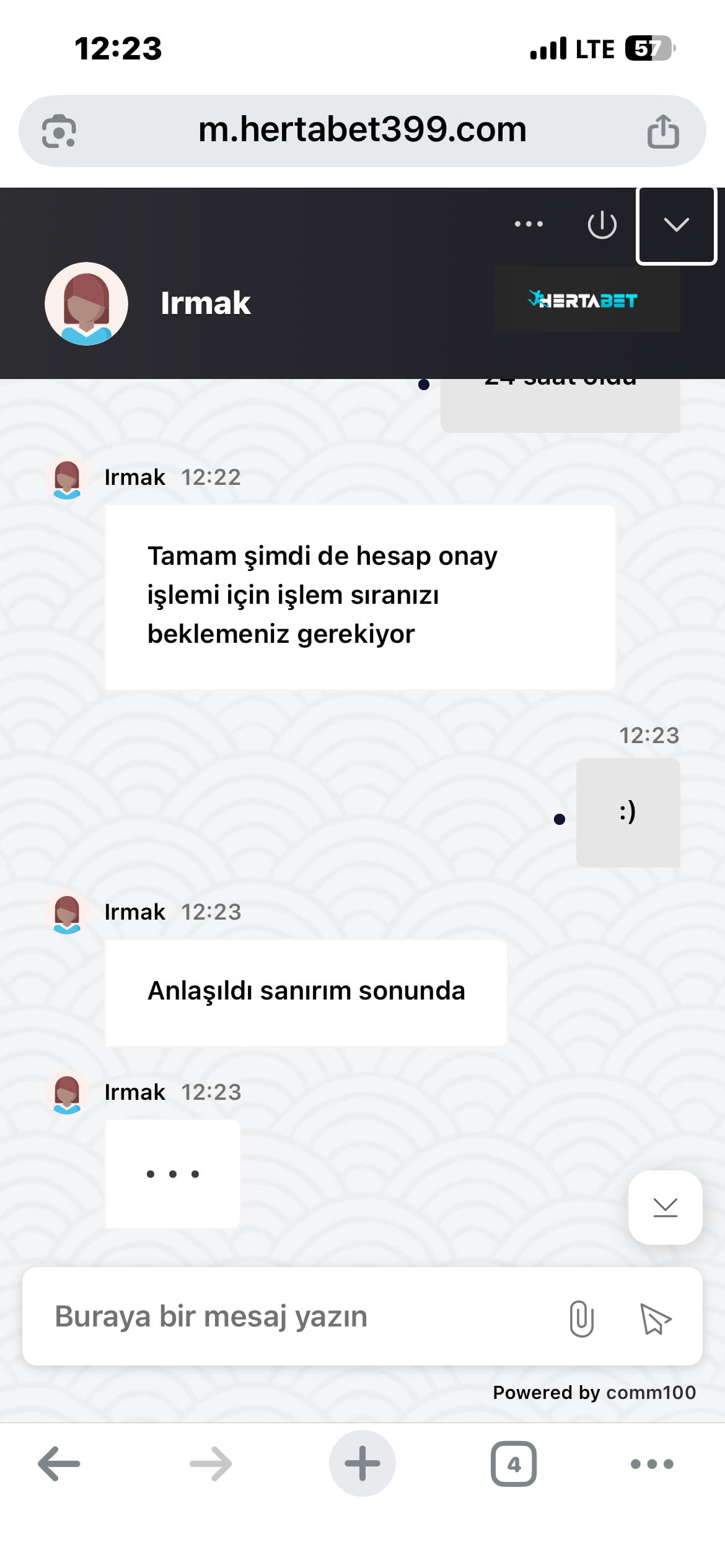
Task: Go back to the previous page
Action: point(59,1463)
